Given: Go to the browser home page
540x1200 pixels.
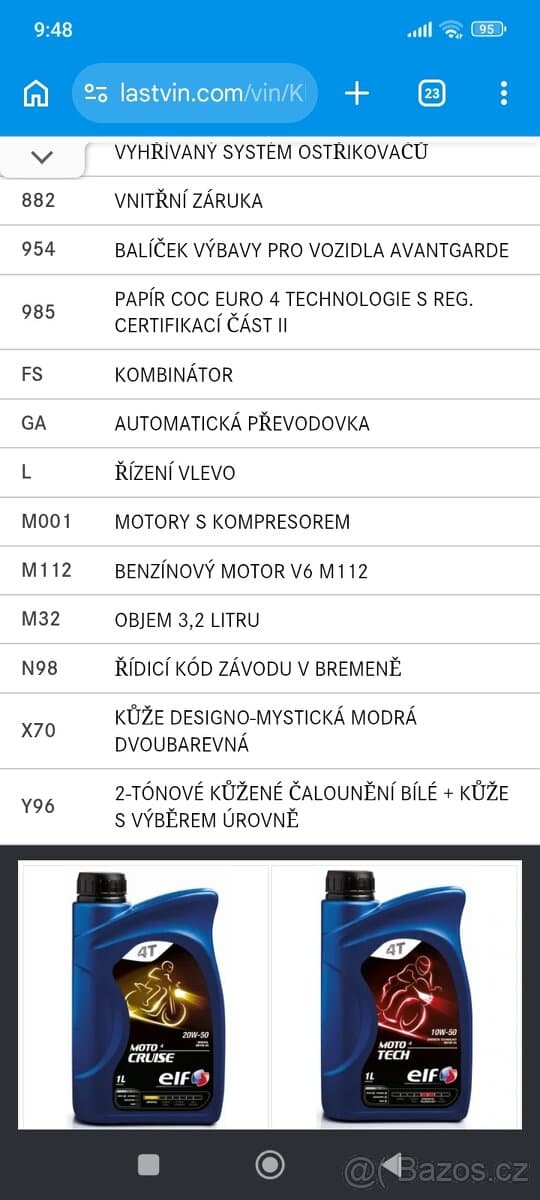Looking at the screenshot, I should (36, 94).
